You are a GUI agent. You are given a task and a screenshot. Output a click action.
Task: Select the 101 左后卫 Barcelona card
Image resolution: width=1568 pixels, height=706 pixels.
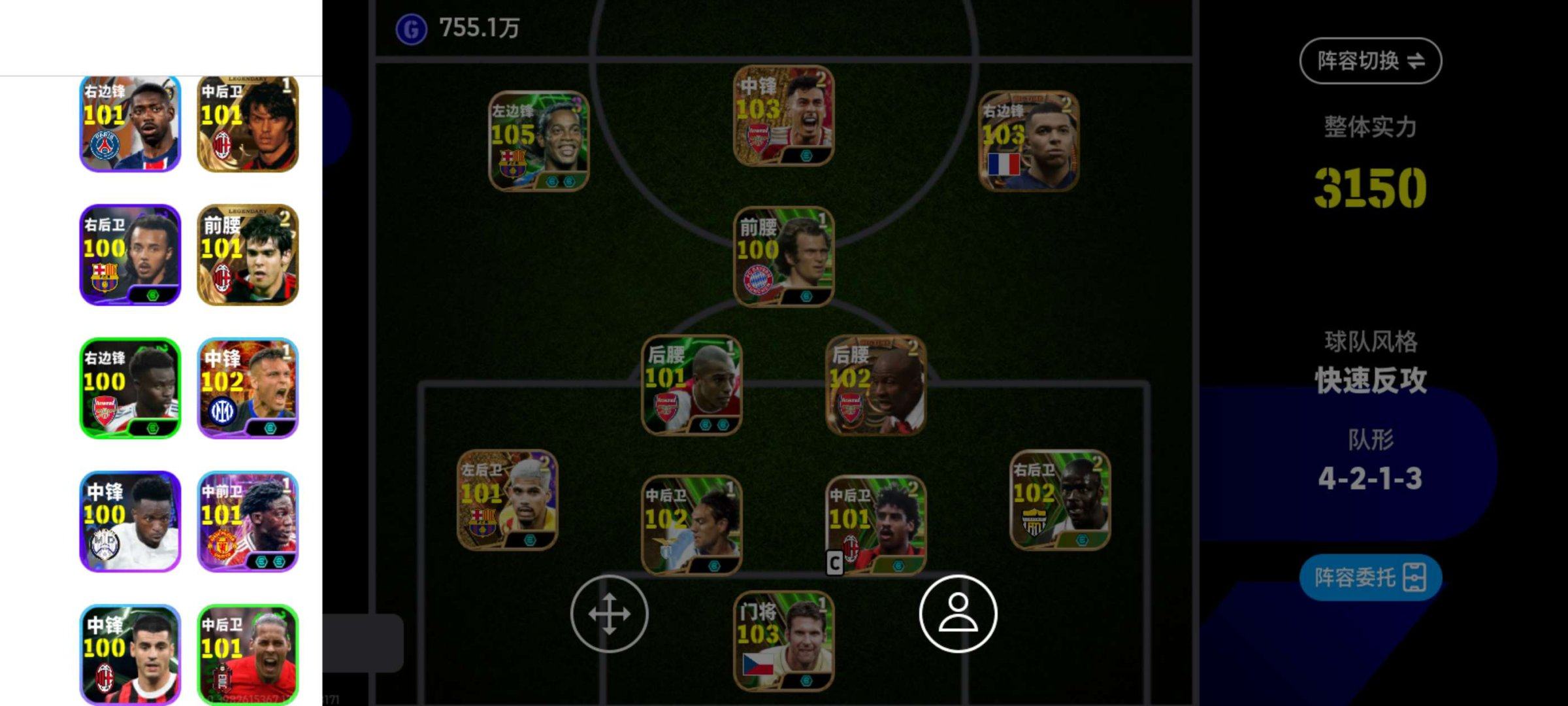point(508,499)
